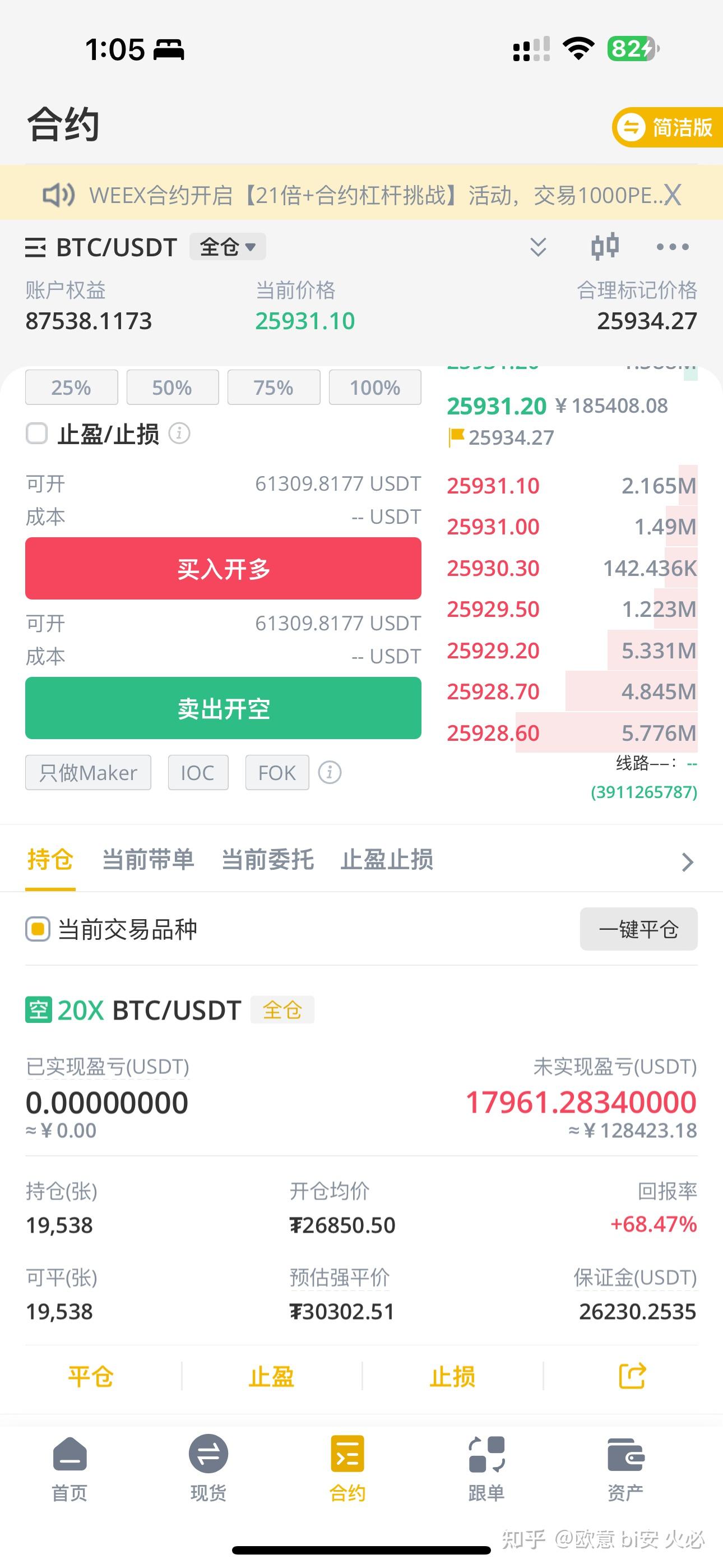Switch to the 当前委托 tab

point(267,860)
